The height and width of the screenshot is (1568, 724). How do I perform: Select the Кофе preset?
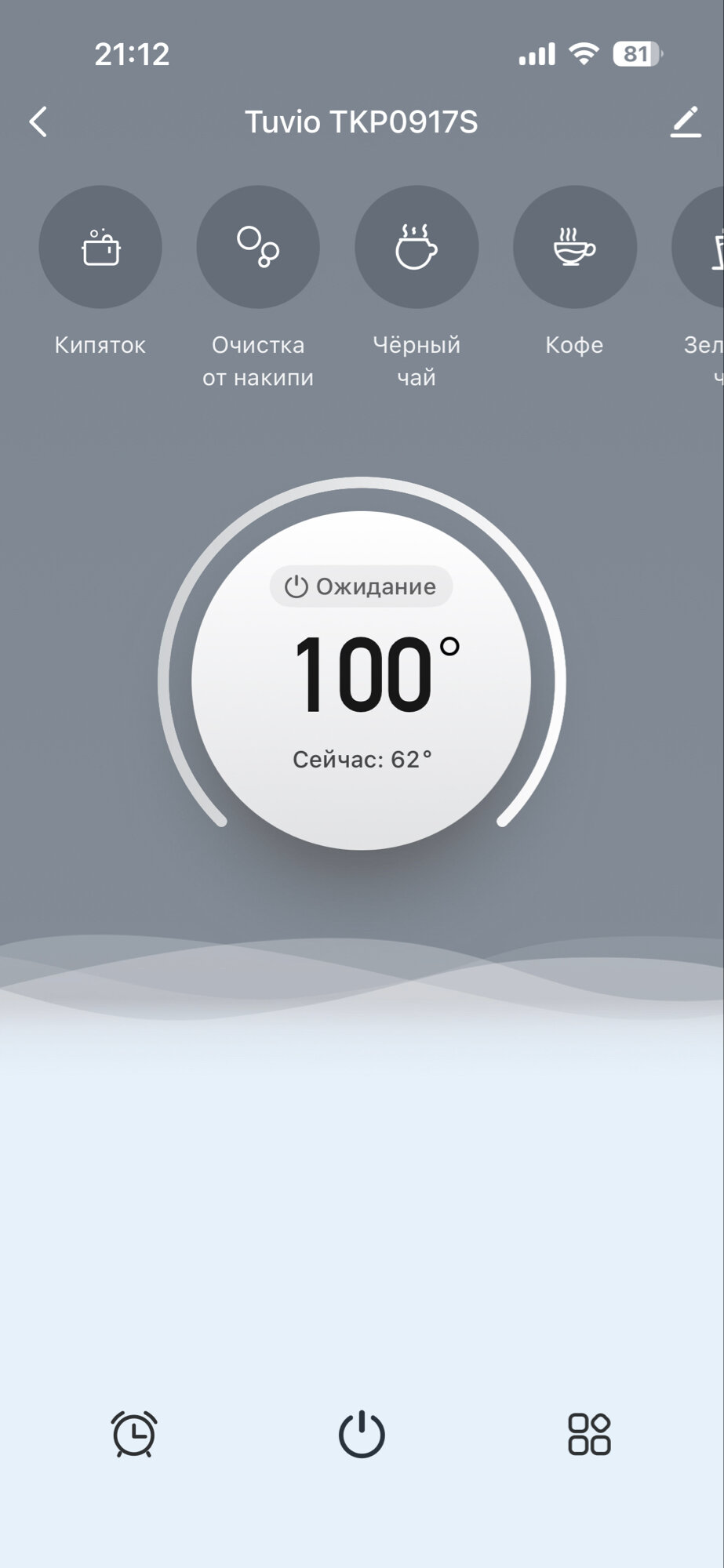574,247
